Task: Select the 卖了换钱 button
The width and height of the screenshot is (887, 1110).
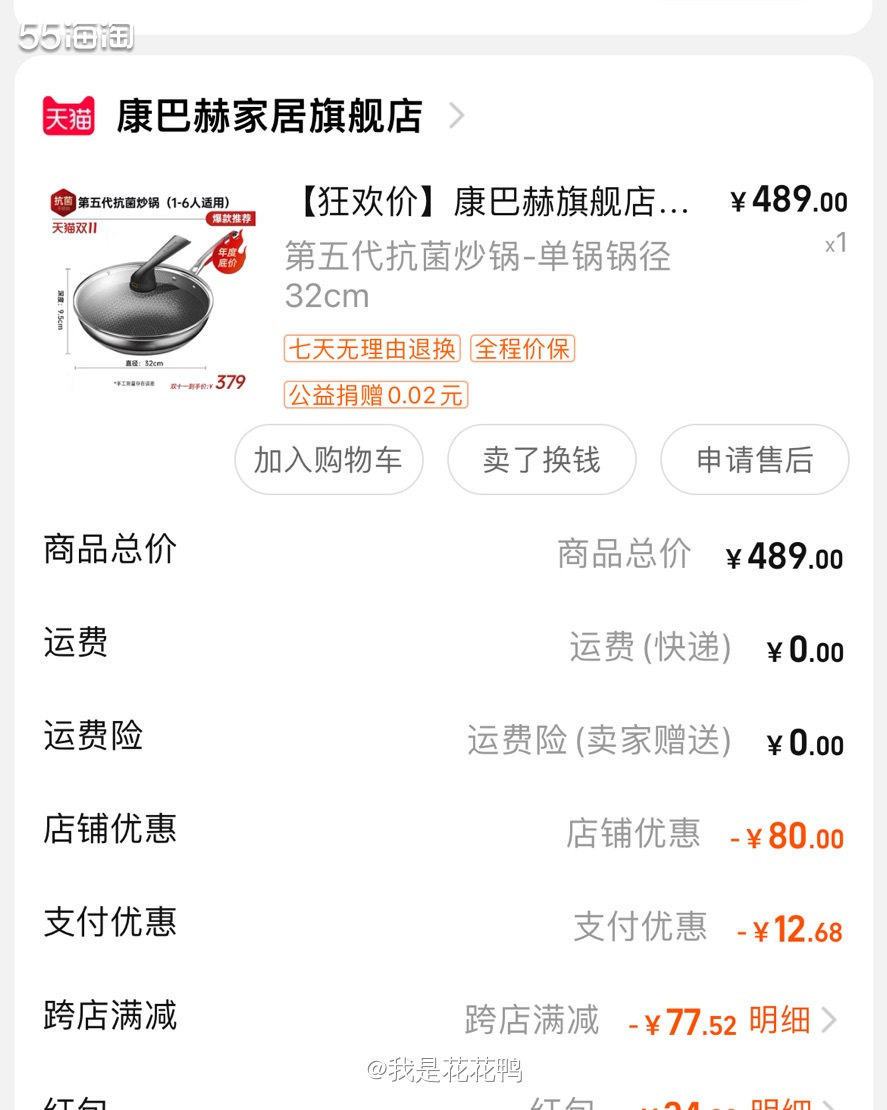Action: [x=541, y=460]
